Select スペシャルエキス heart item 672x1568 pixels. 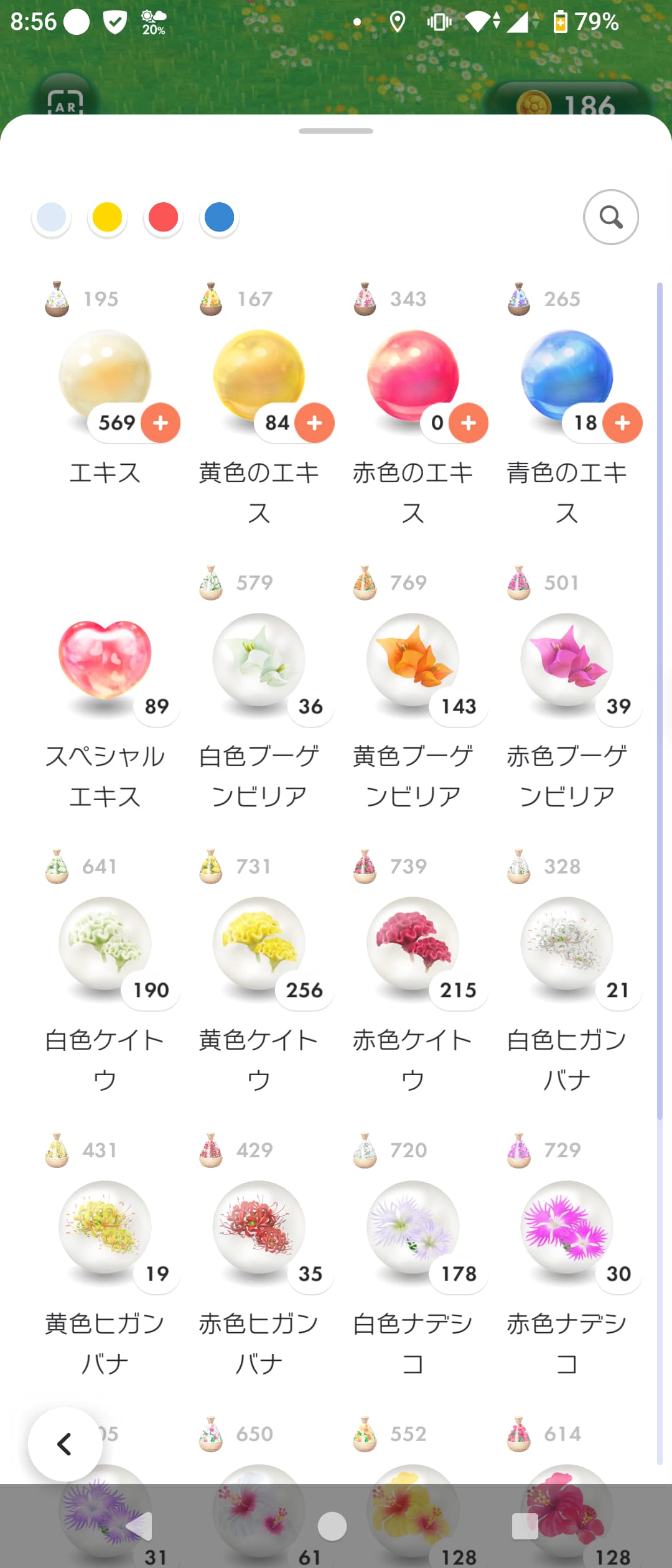click(105, 661)
